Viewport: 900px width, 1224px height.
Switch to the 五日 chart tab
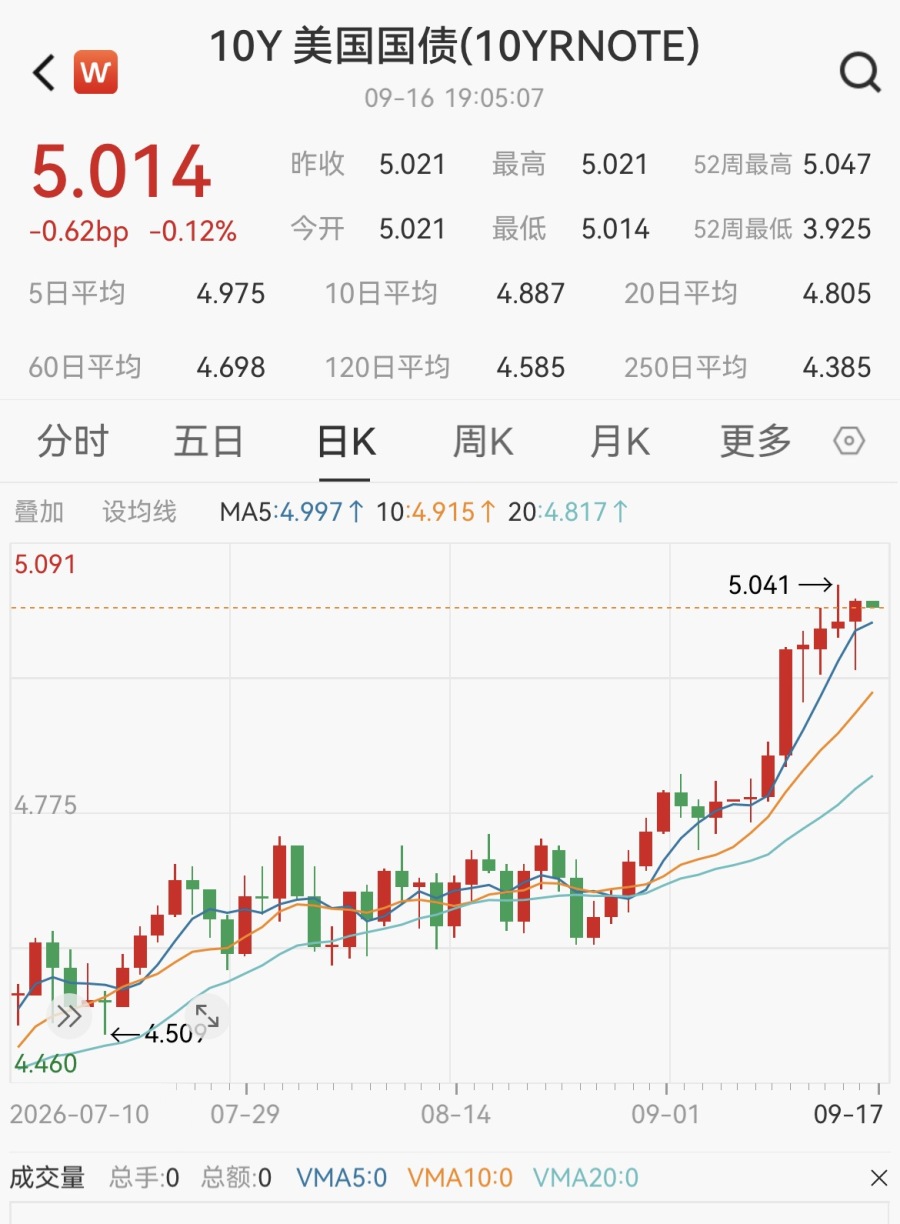coord(208,441)
